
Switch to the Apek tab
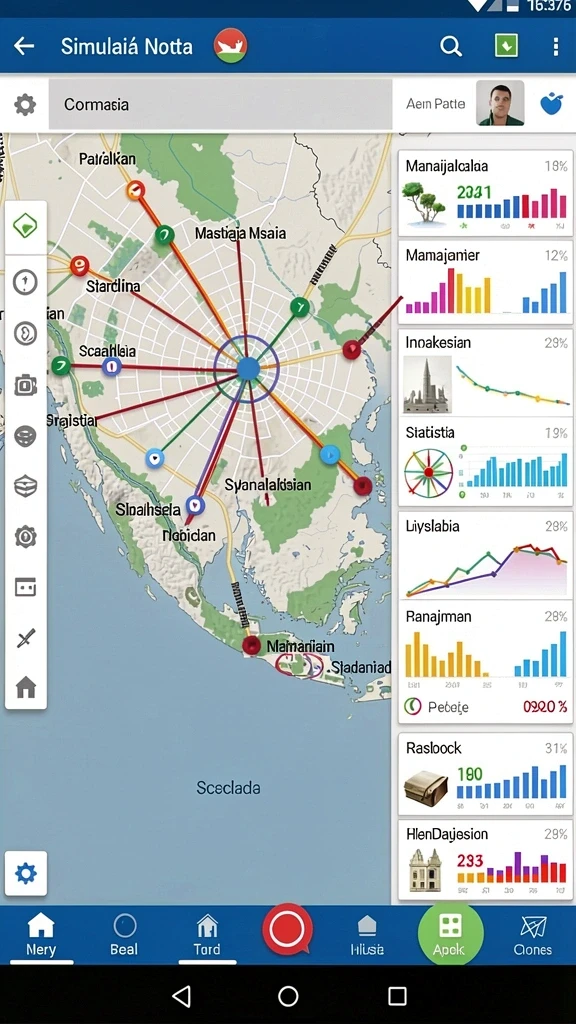(x=450, y=934)
